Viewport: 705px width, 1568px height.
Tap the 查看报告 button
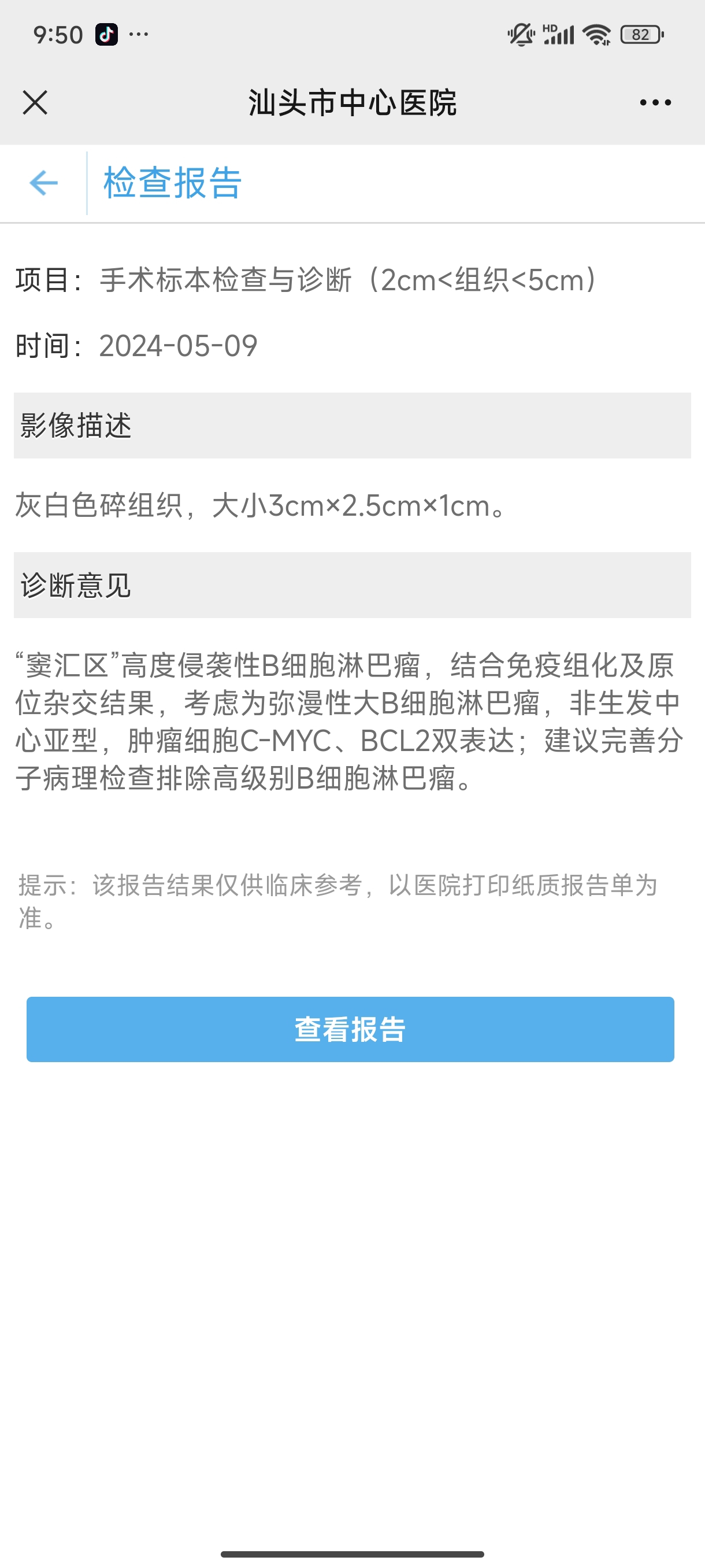[350, 1029]
